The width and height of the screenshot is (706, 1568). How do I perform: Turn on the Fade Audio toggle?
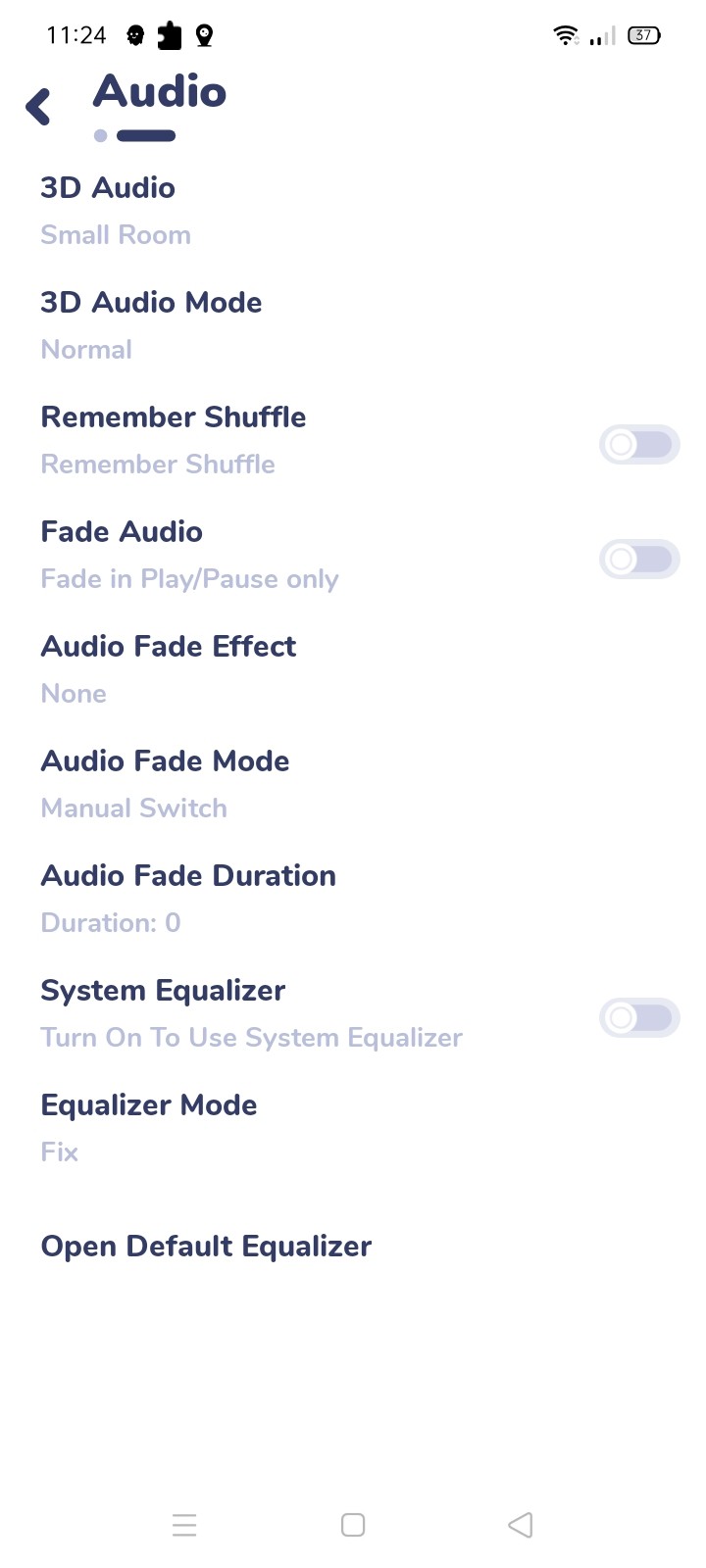pyautogui.click(x=639, y=559)
